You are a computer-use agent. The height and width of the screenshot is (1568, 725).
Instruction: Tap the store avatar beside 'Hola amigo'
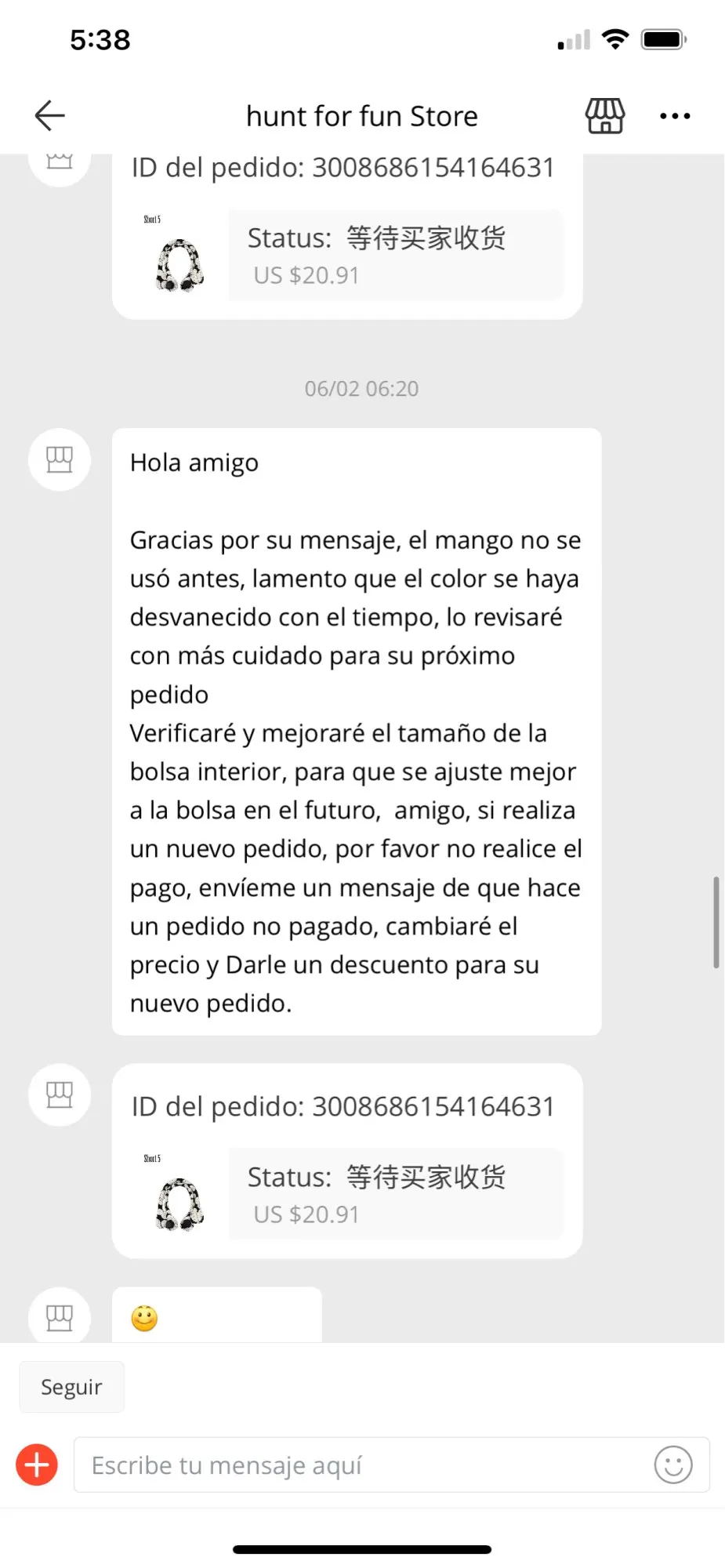pyautogui.click(x=60, y=460)
